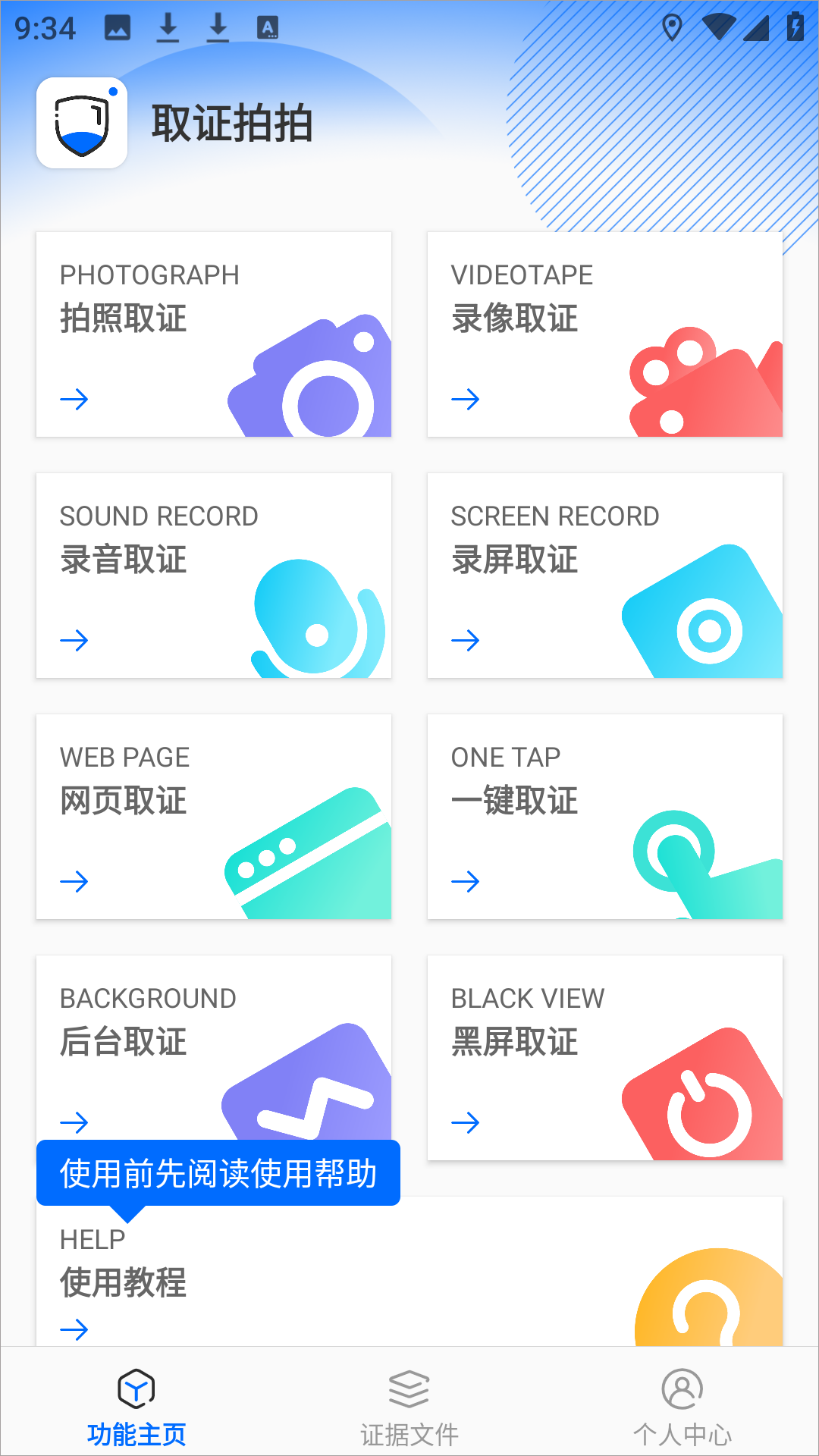Open the 拍照取证 photograph card
Viewport: 819px width, 1456px height.
point(214,334)
